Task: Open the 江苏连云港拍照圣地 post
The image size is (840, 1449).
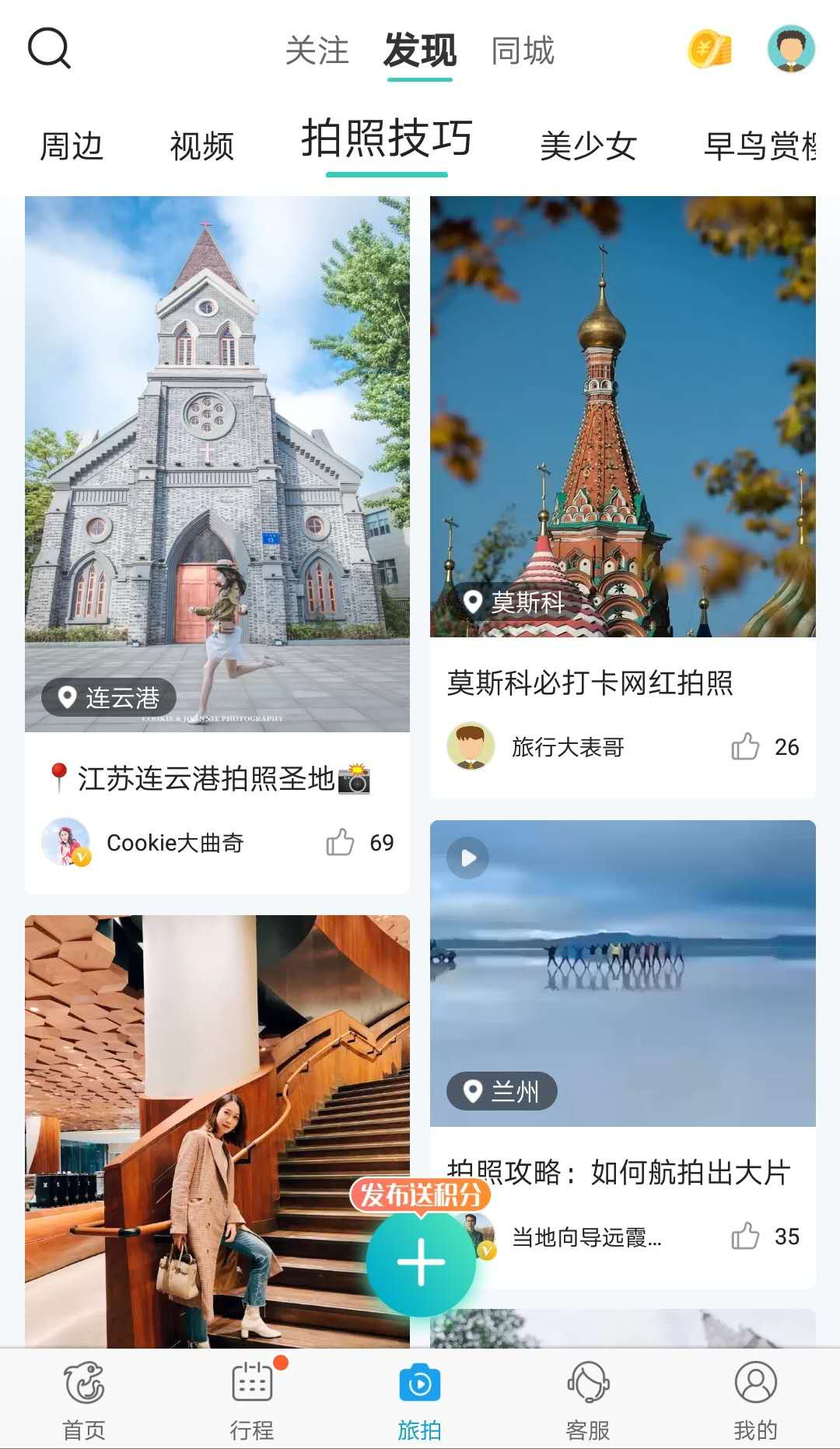Action: coord(217,467)
